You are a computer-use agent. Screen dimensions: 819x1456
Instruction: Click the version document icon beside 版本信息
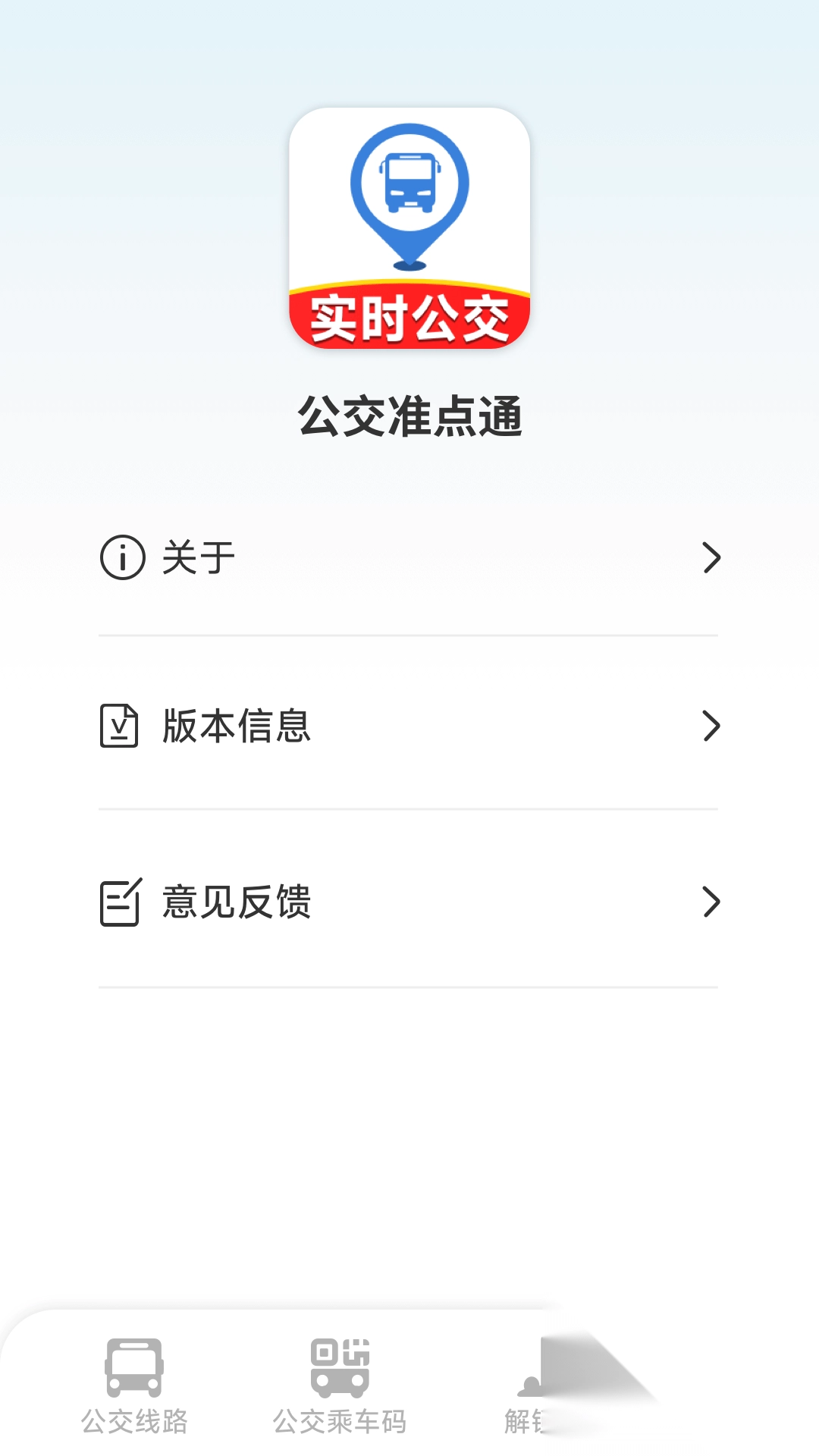[x=120, y=726]
